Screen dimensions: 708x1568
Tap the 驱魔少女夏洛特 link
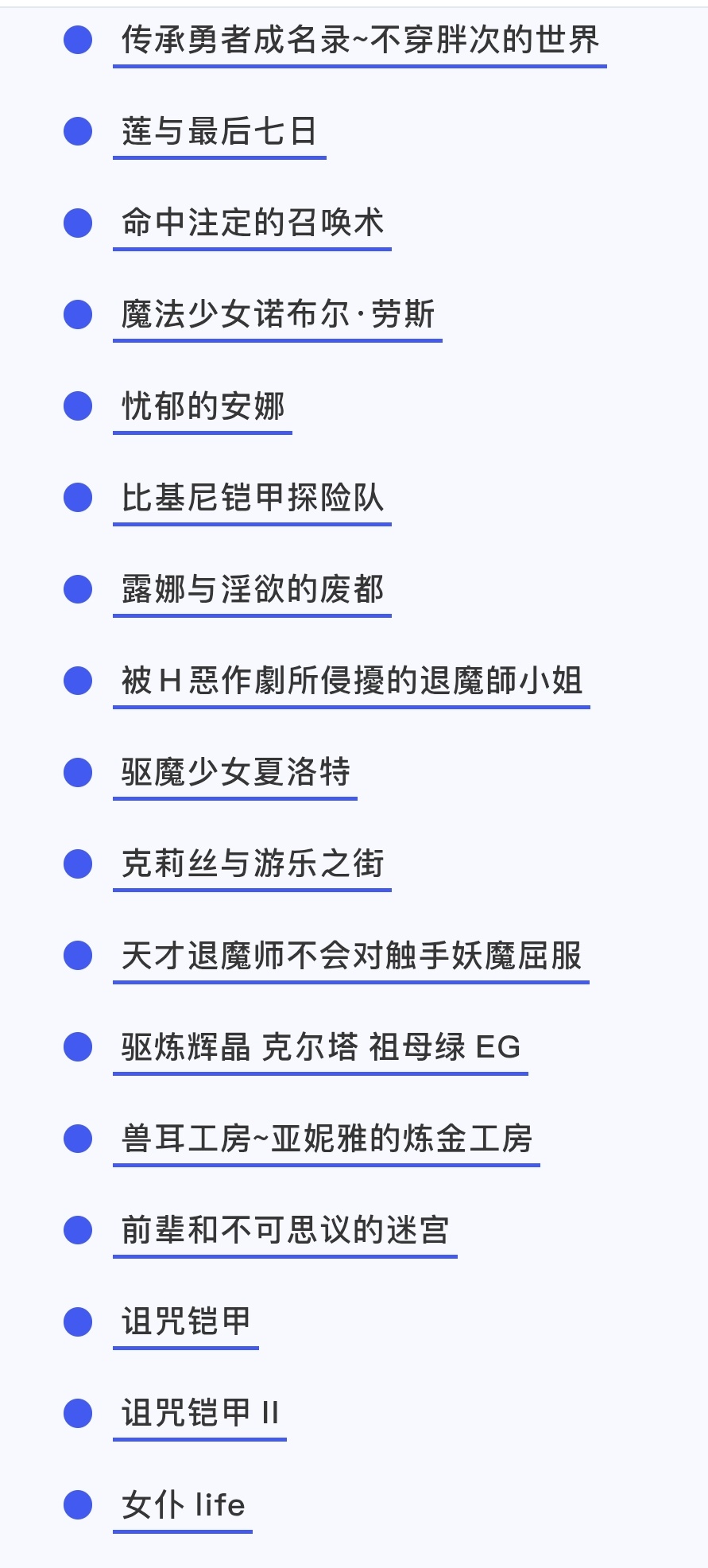click(x=235, y=772)
